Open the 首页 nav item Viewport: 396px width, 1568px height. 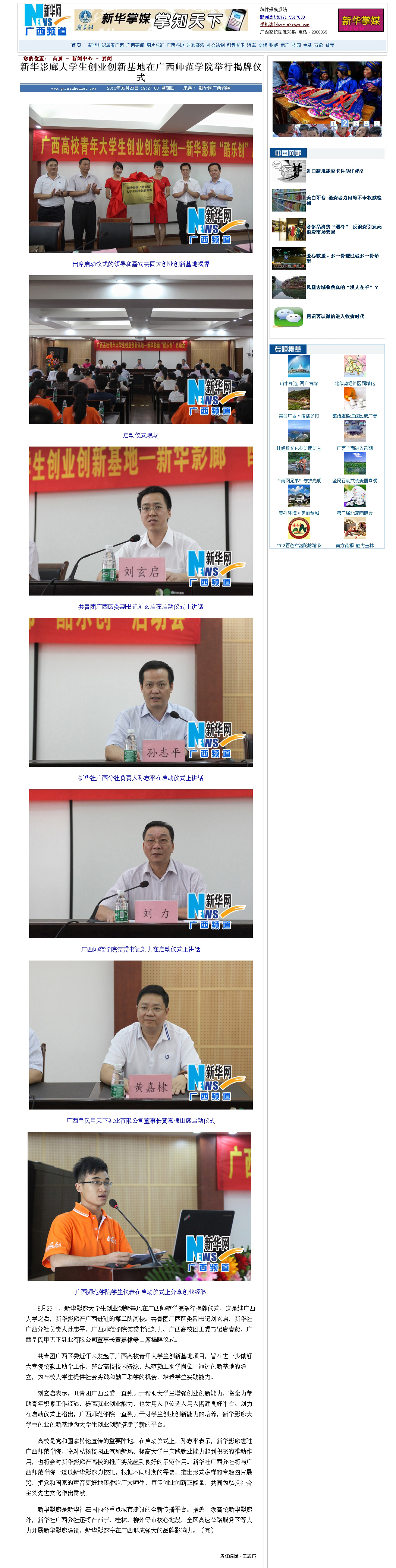(76, 45)
